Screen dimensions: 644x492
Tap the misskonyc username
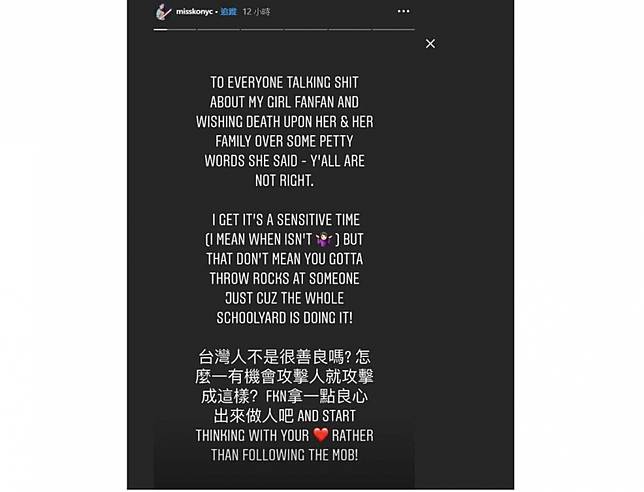(194, 11)
